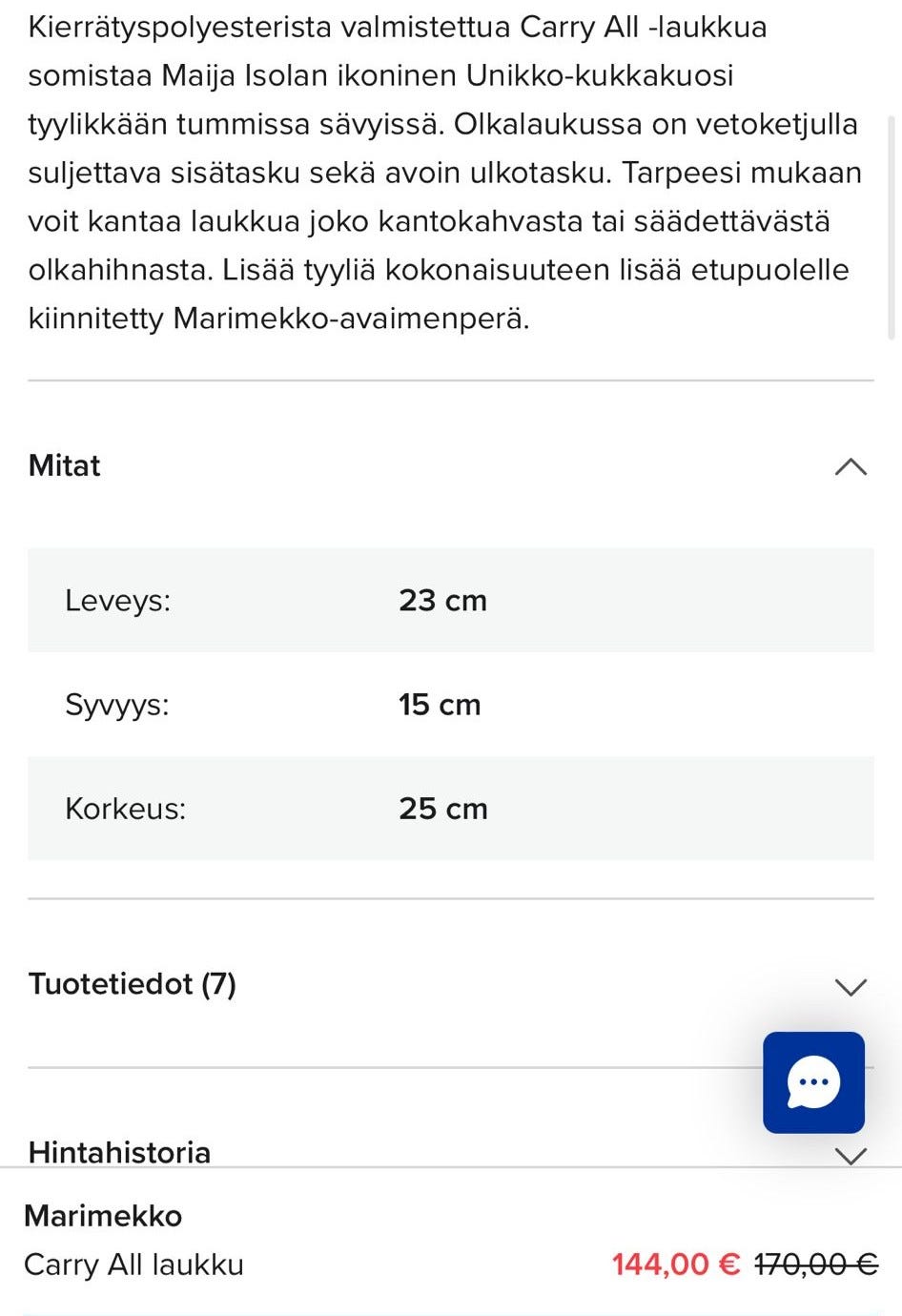Click the speech bubble inside the chat icon
Screen dimensions: 902x1316
(811, 1080)
